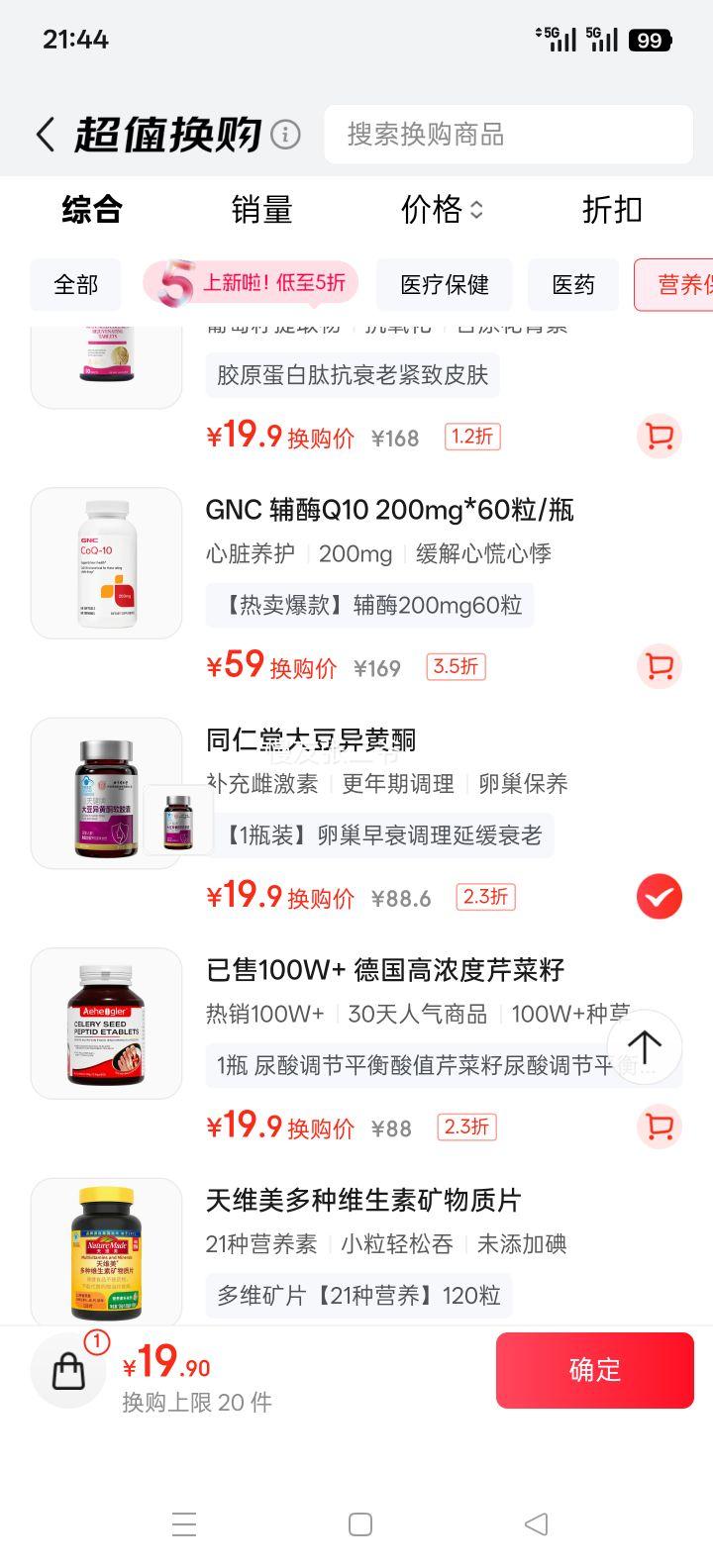The image size is (713, 1568).
Task: Add 德国高浓度芹菜籽 to cart
Action: click(659, 1127)
